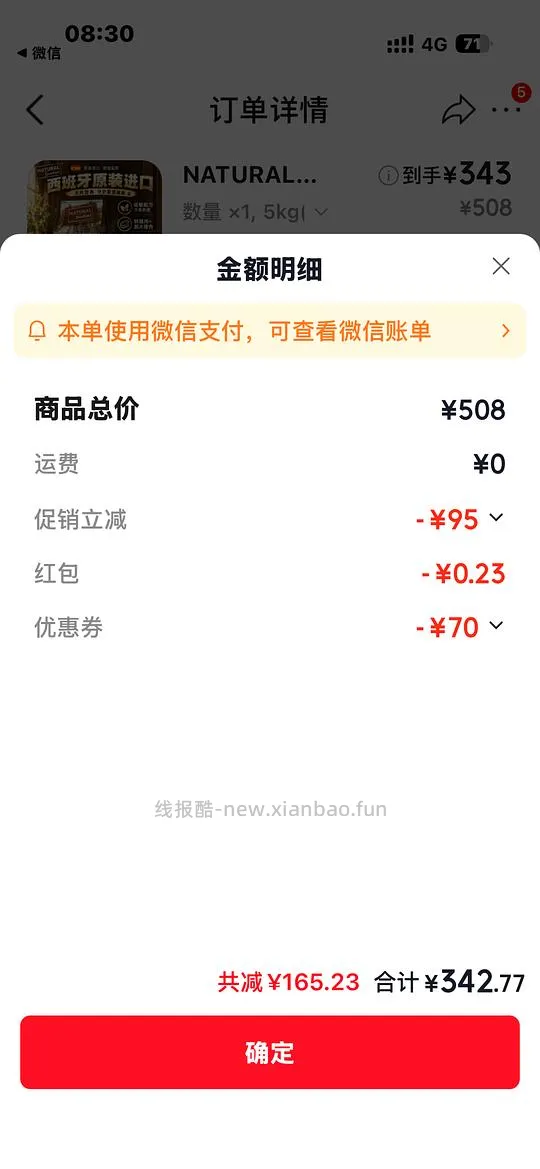Expand the 促销立减 breakdown

point(496,517)
